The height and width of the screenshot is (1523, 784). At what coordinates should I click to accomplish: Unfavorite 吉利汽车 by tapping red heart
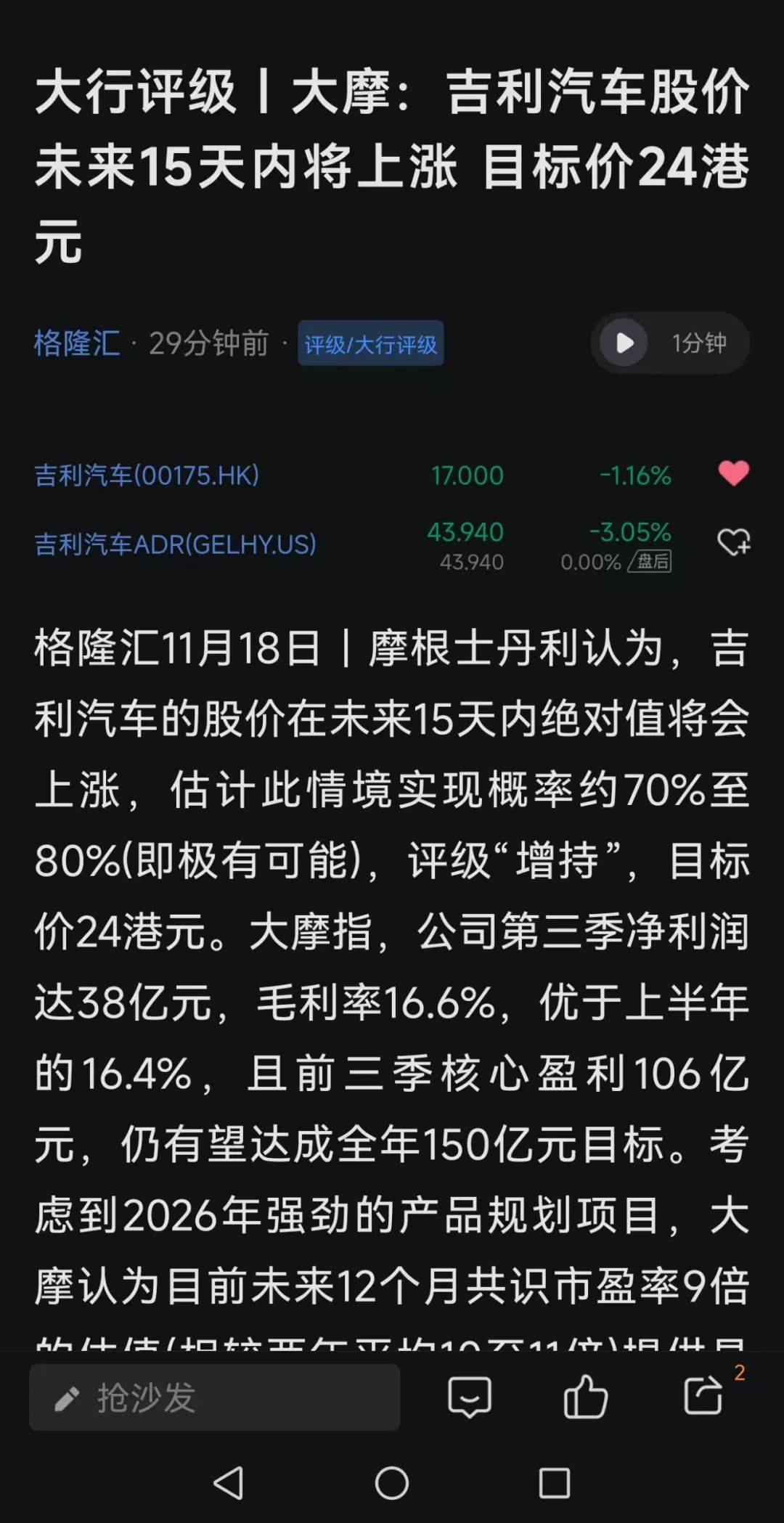733,474
